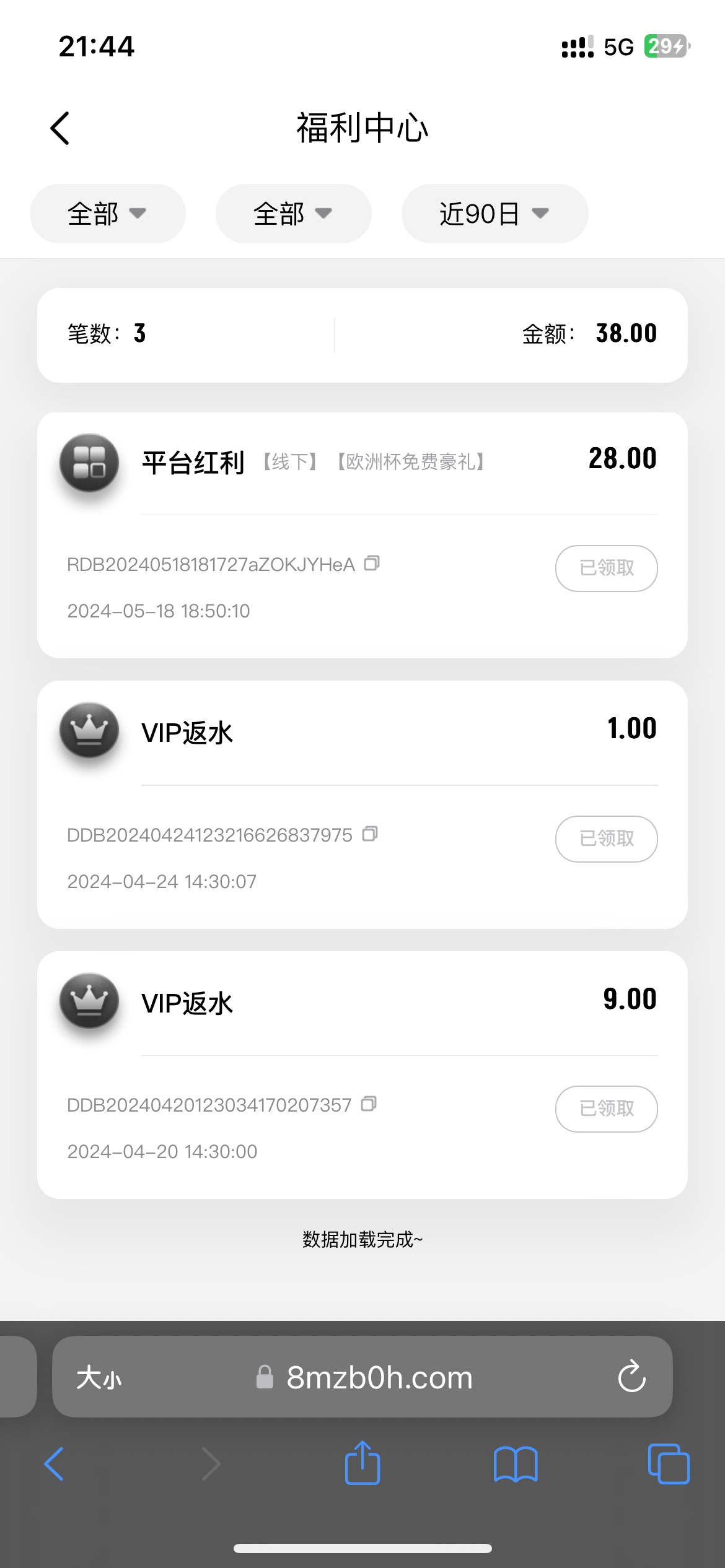Share this page from Safari

click(362, 1463)
